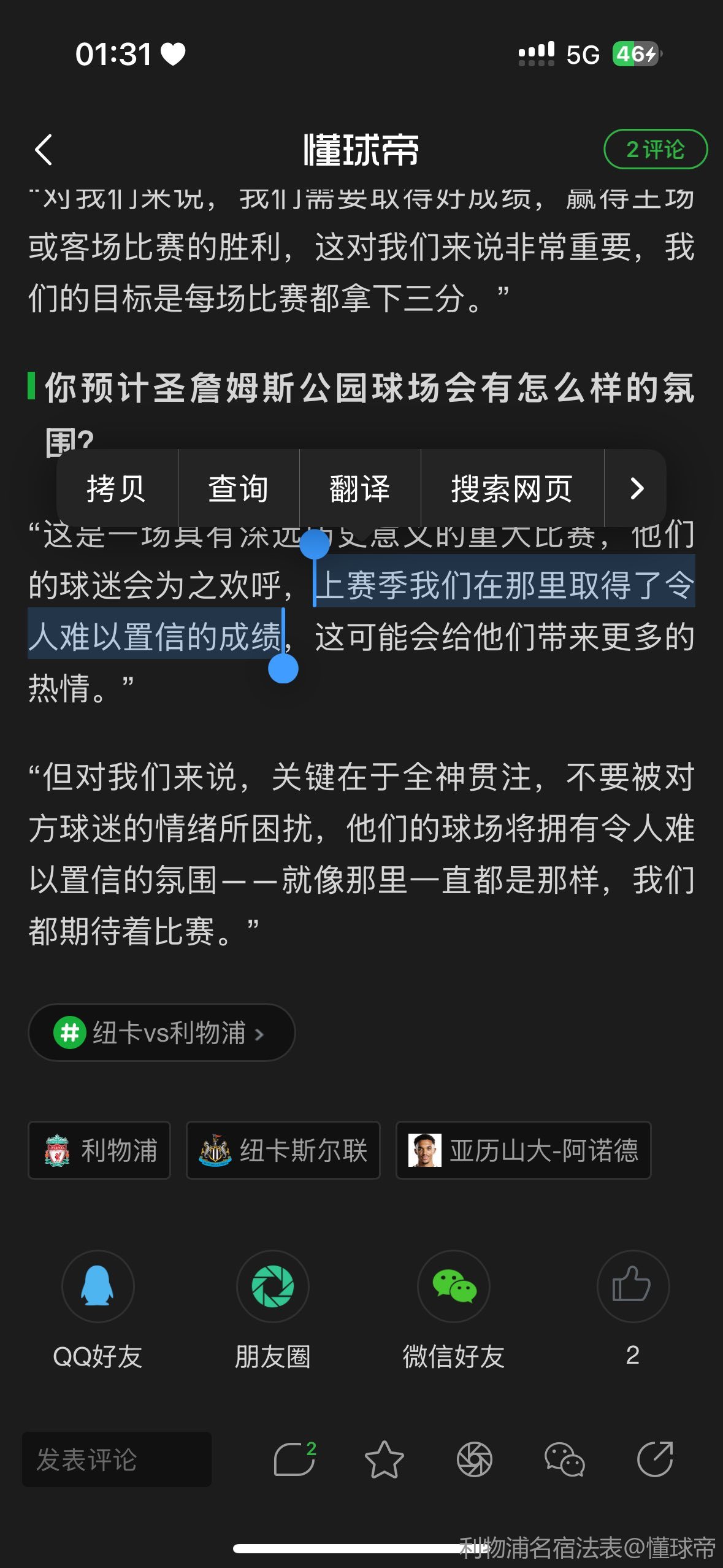Tap 翻译 to translate the selection
Image resolution: width=723 pixels, height=1568 pixels.
point(360,488)
